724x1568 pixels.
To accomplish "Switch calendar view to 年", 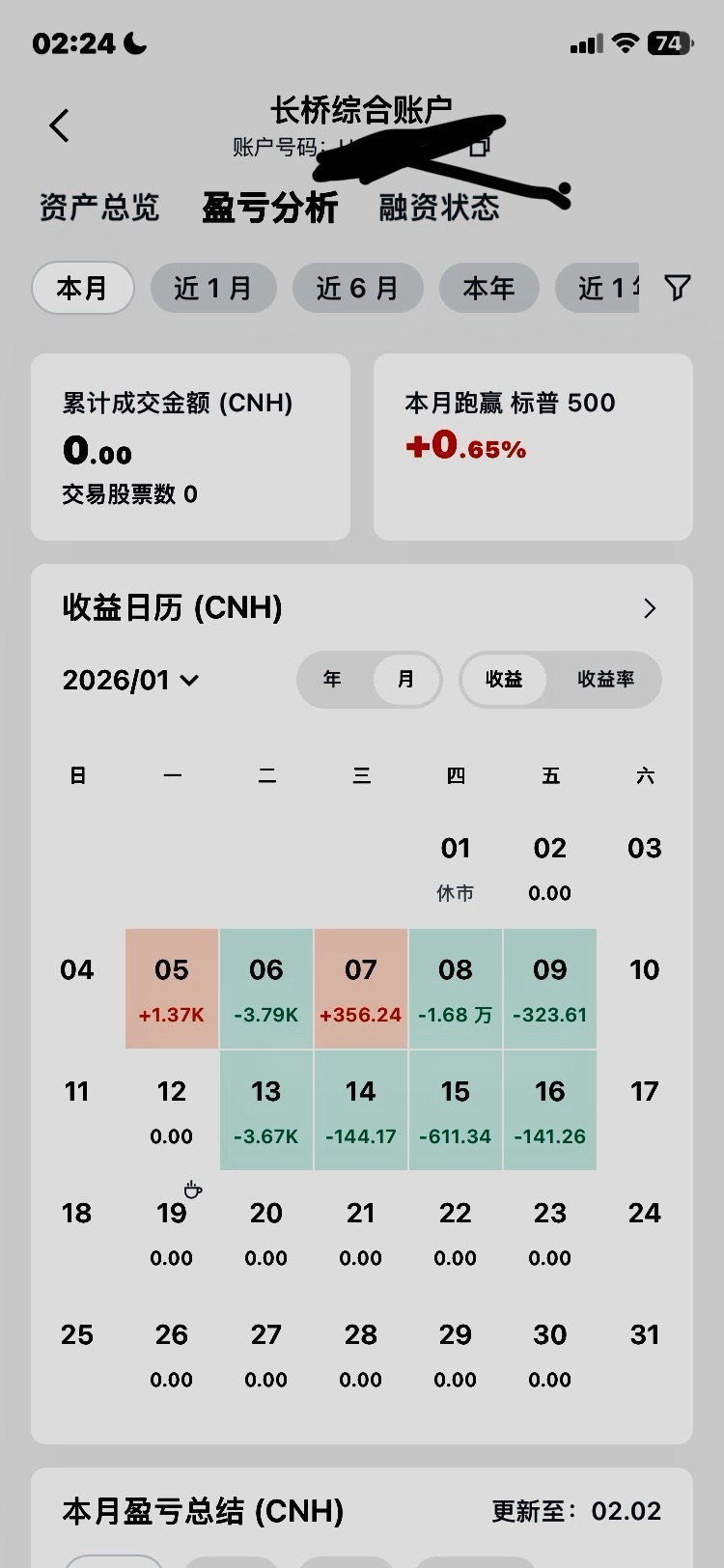I will [333, 680].
